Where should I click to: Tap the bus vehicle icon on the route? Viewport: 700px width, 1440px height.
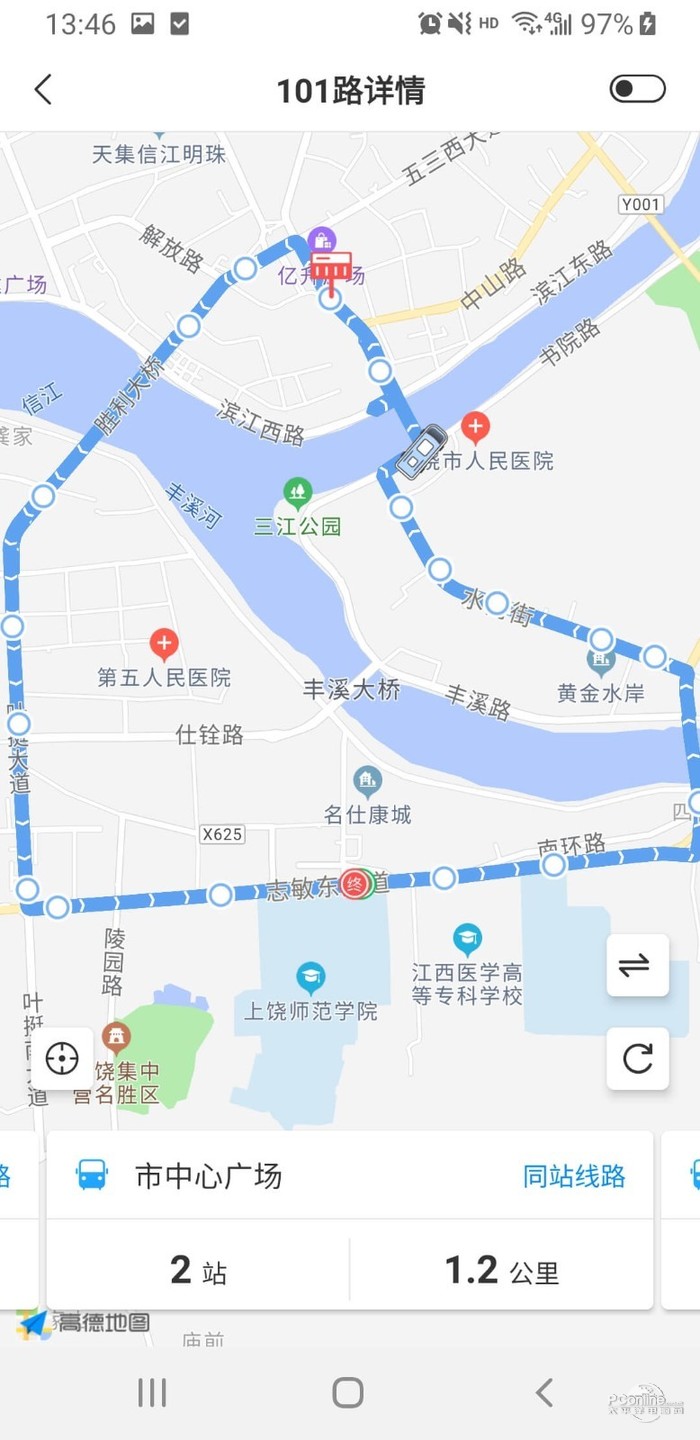[422, 452]
